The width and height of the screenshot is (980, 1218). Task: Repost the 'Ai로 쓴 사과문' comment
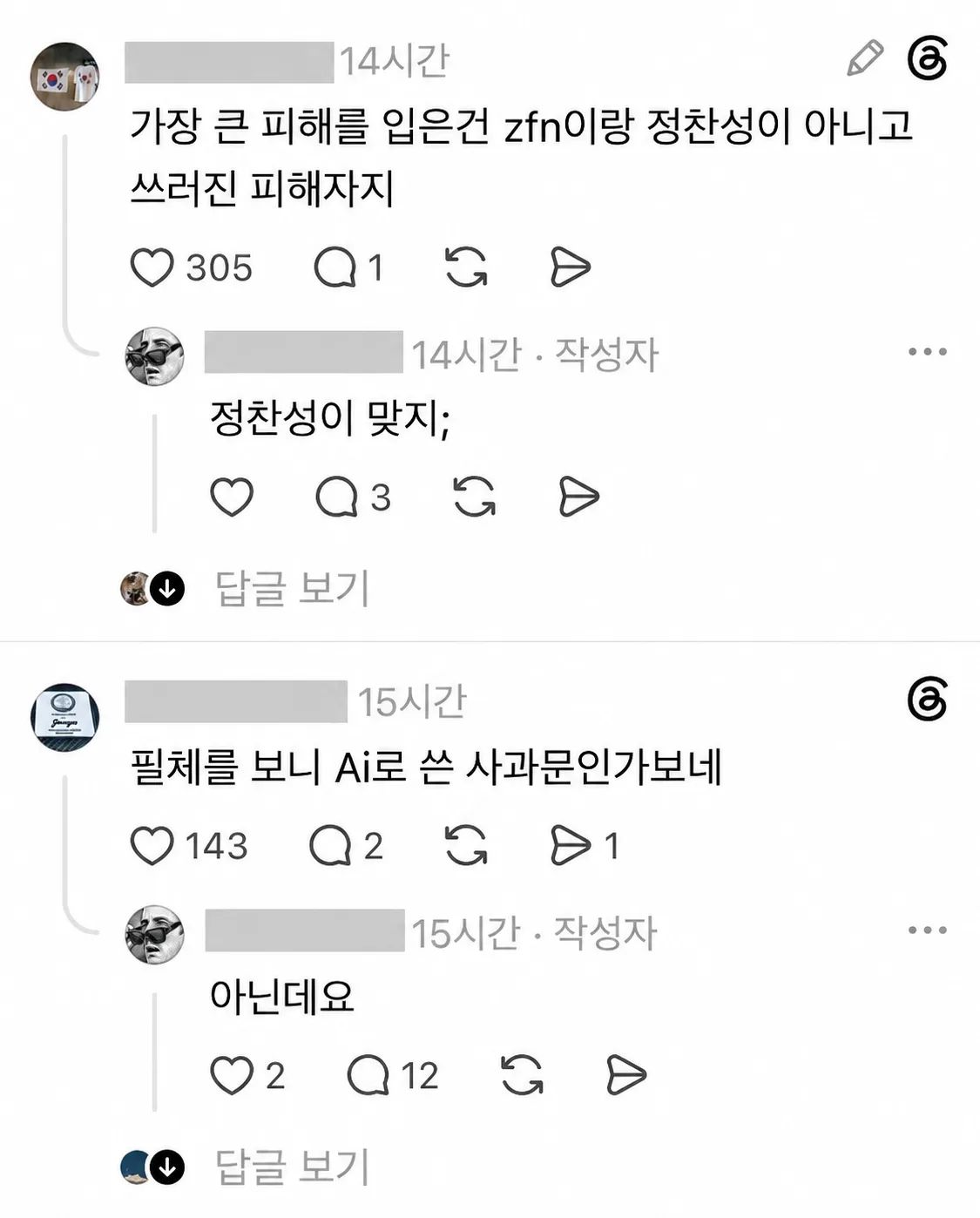coord(466,846)
